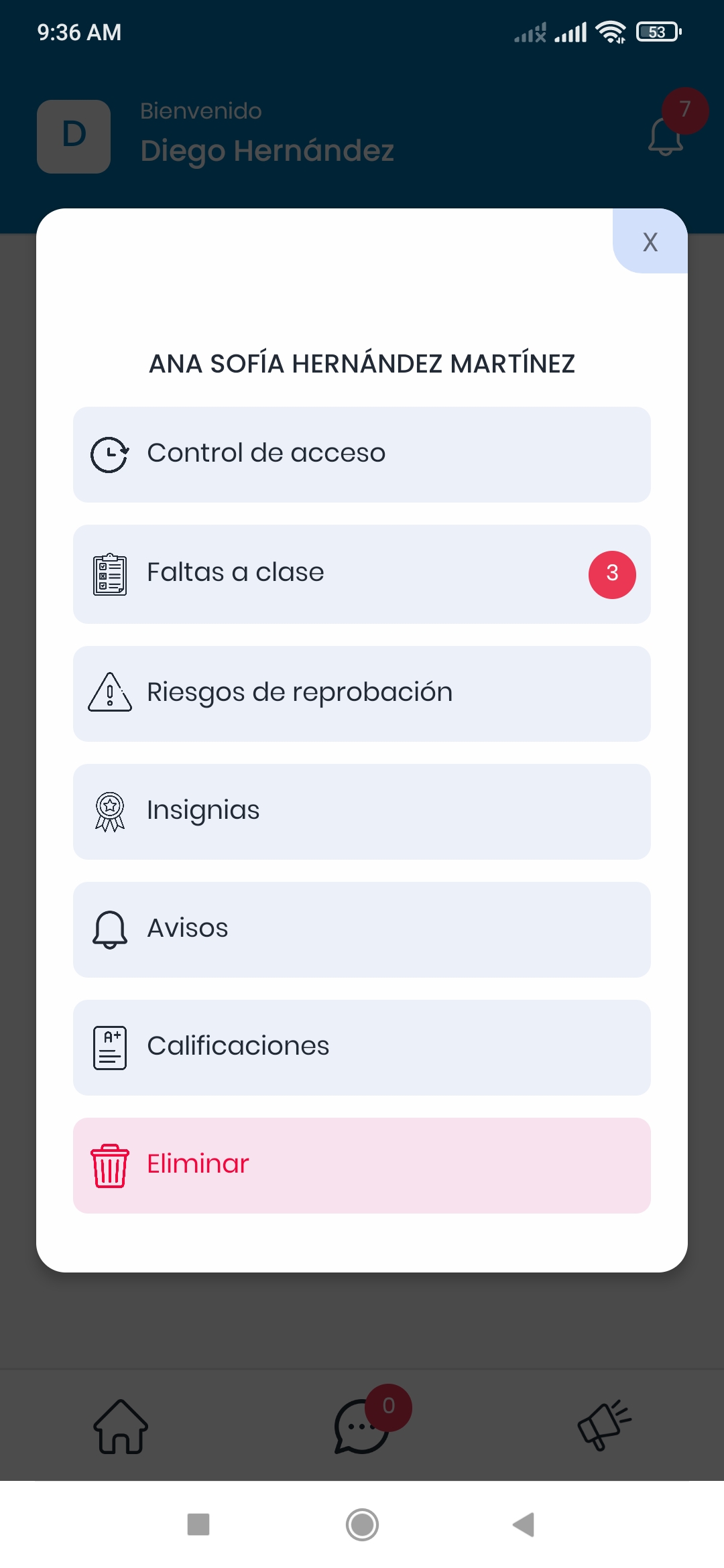Close the student options dialog
The width and height of the screenshot is (724, 1568).
coord(650,241)
